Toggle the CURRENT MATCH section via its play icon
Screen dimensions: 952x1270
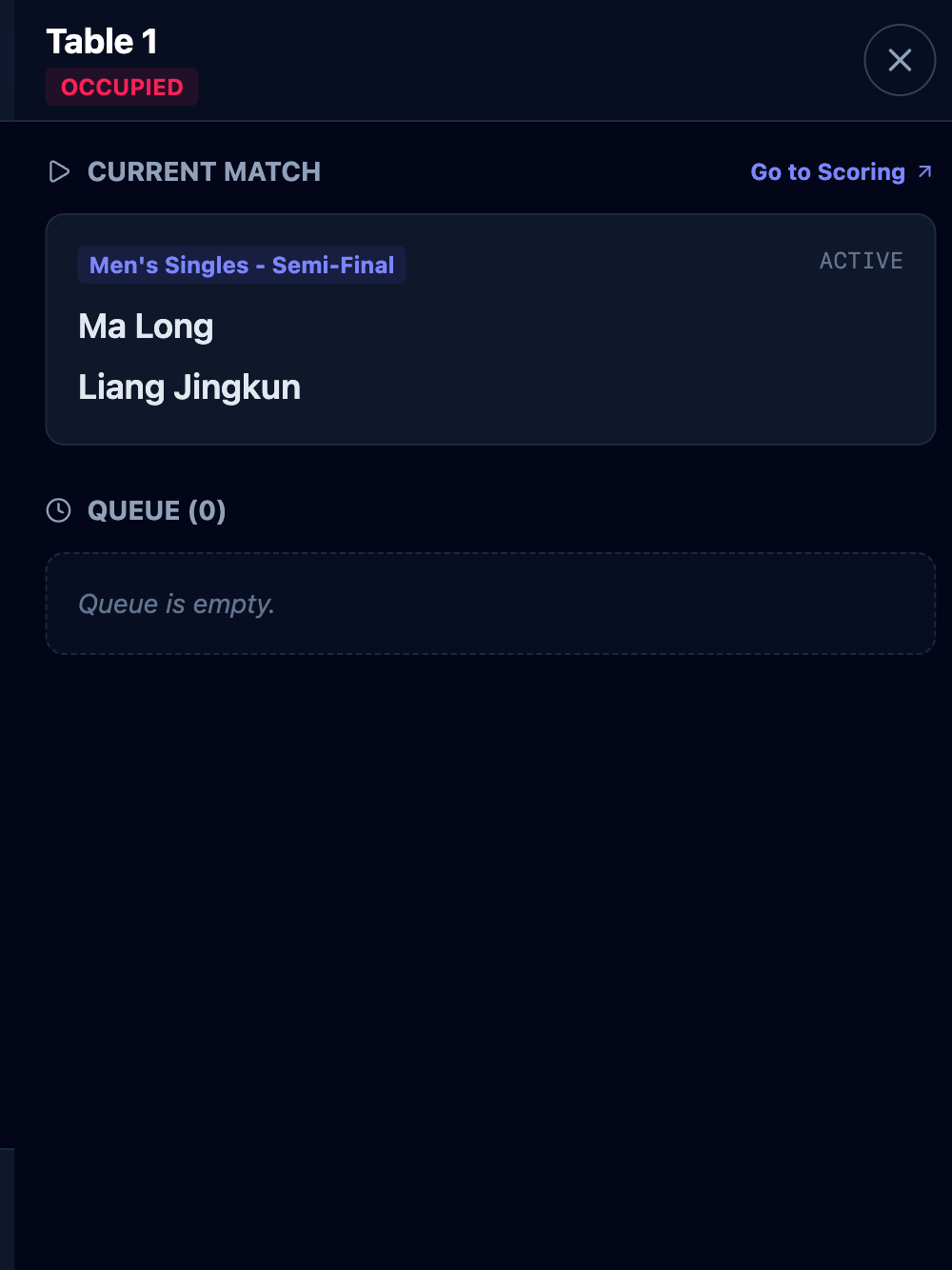point(59,172)
